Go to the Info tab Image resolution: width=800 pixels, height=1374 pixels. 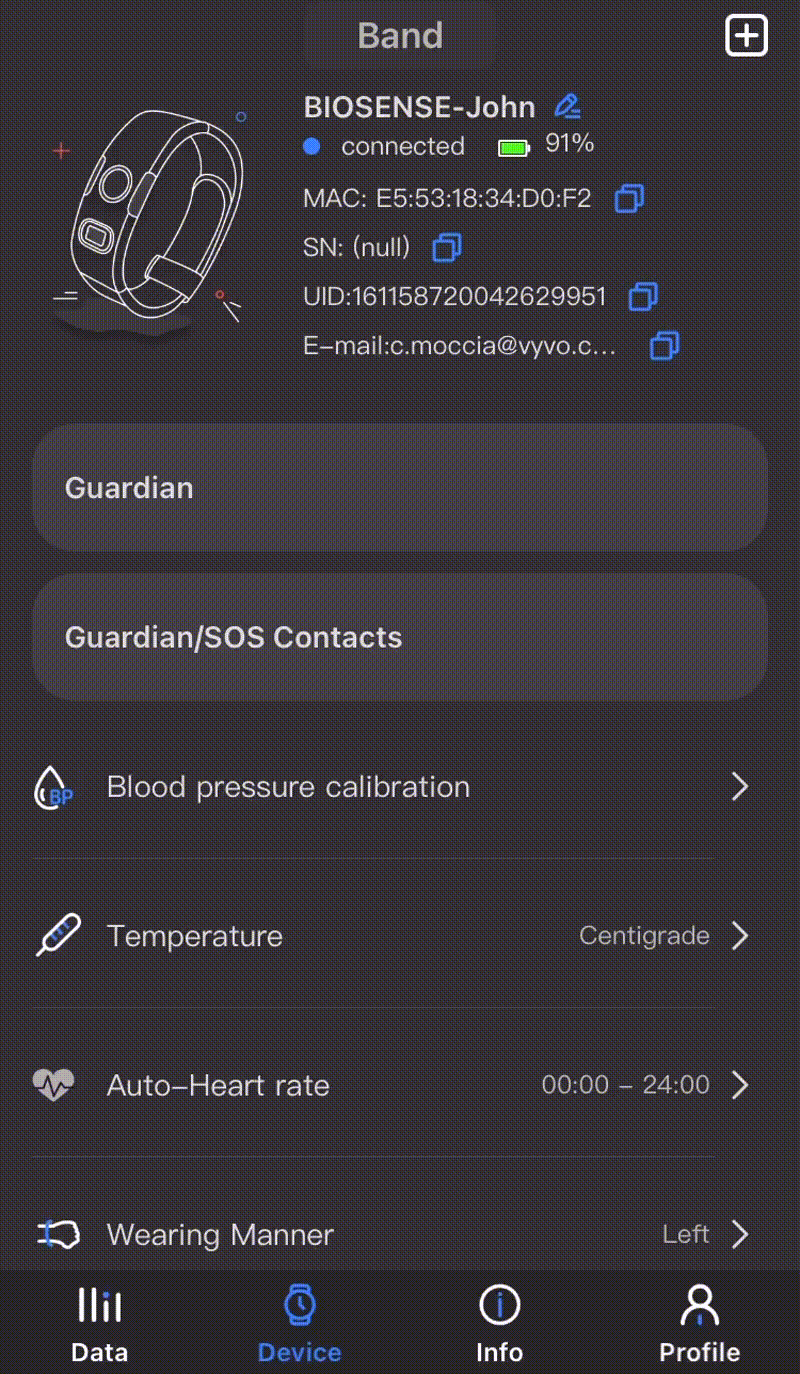point(499,1326)
